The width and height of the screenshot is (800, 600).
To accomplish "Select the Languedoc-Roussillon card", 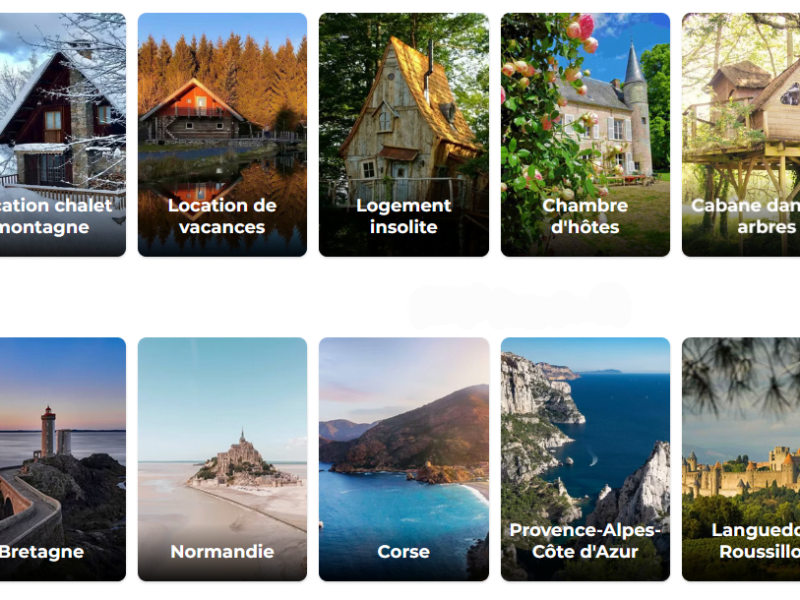I will click(742, 459).
